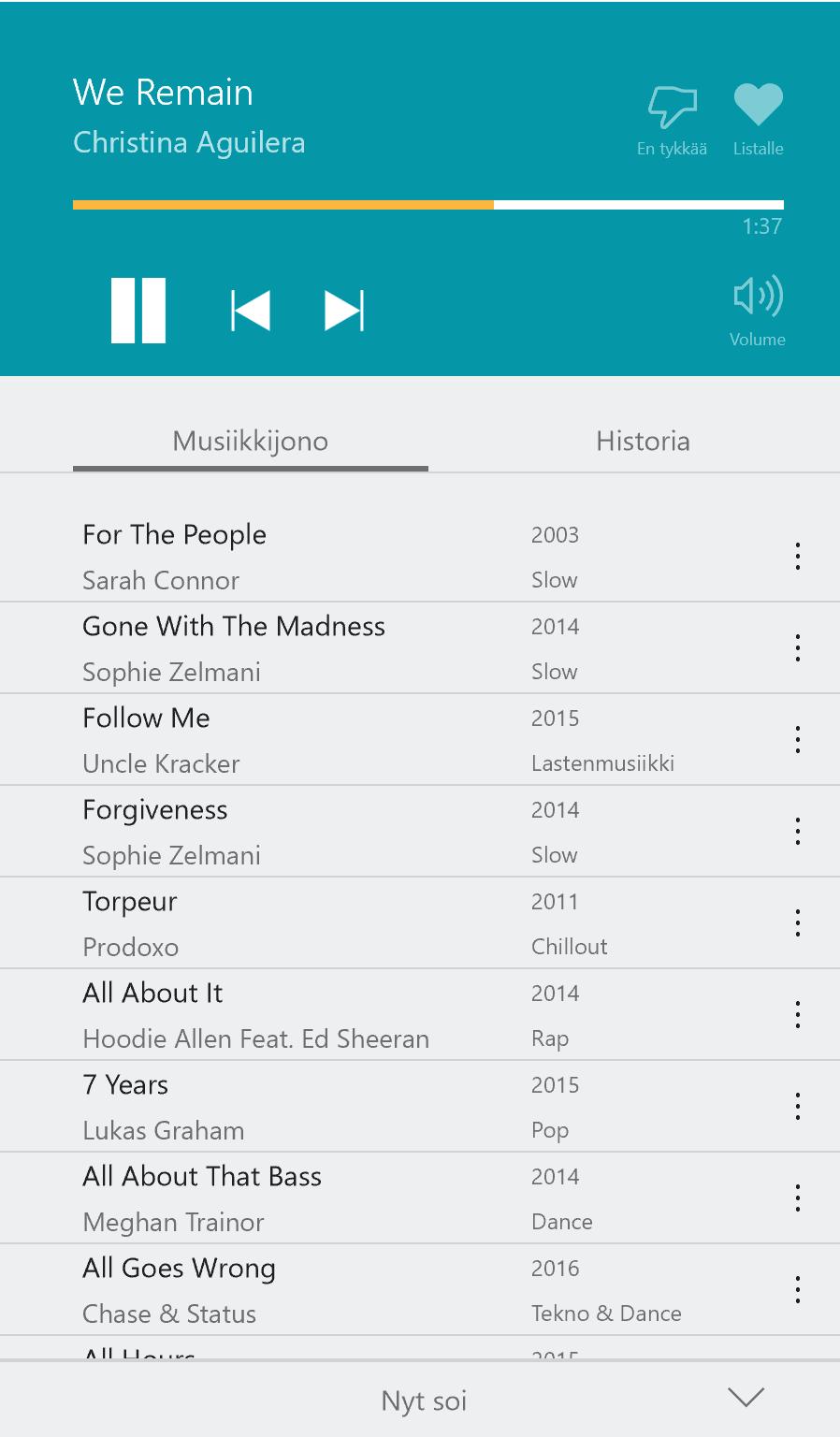Open options for Torpeur
The image size is (840, 1437).
coord(797,922)
